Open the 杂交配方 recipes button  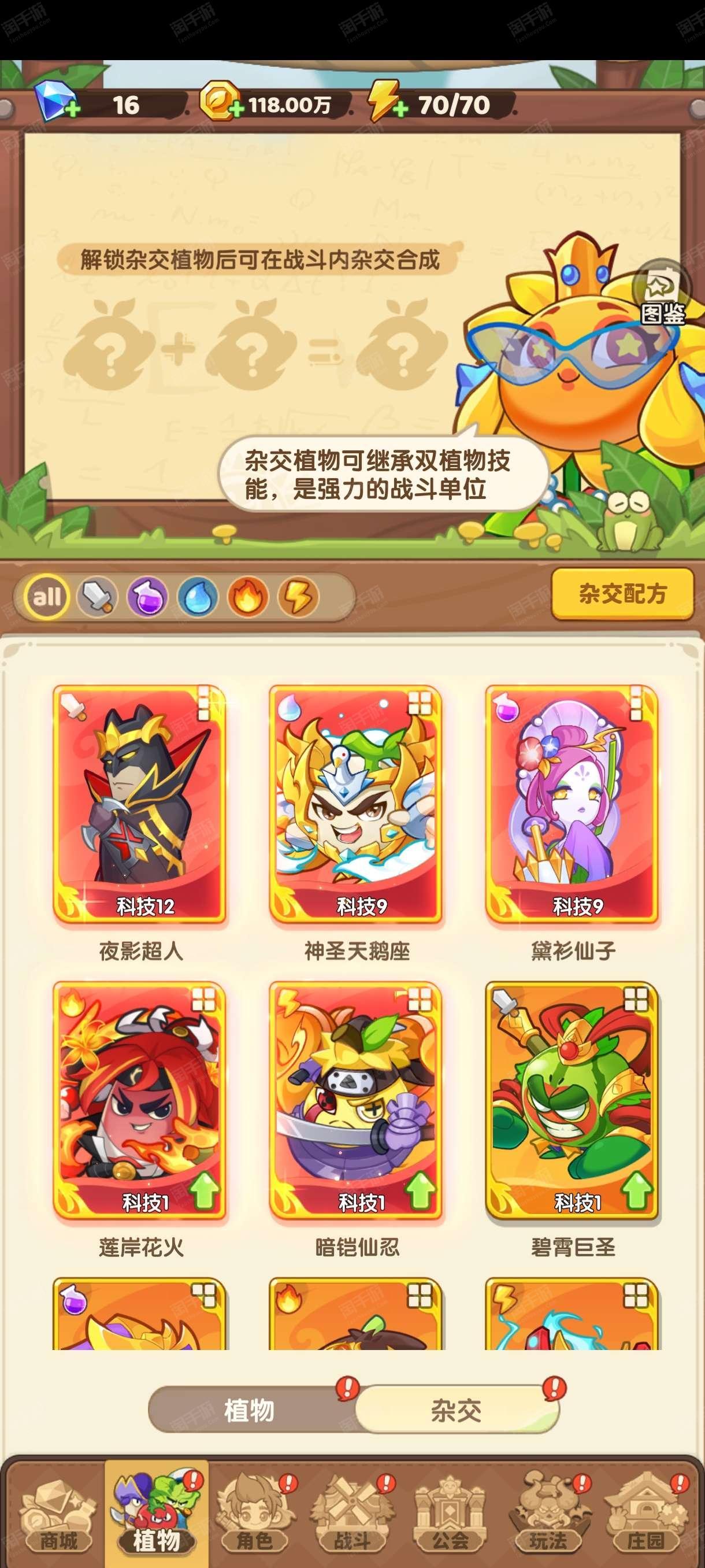point(622,593)
